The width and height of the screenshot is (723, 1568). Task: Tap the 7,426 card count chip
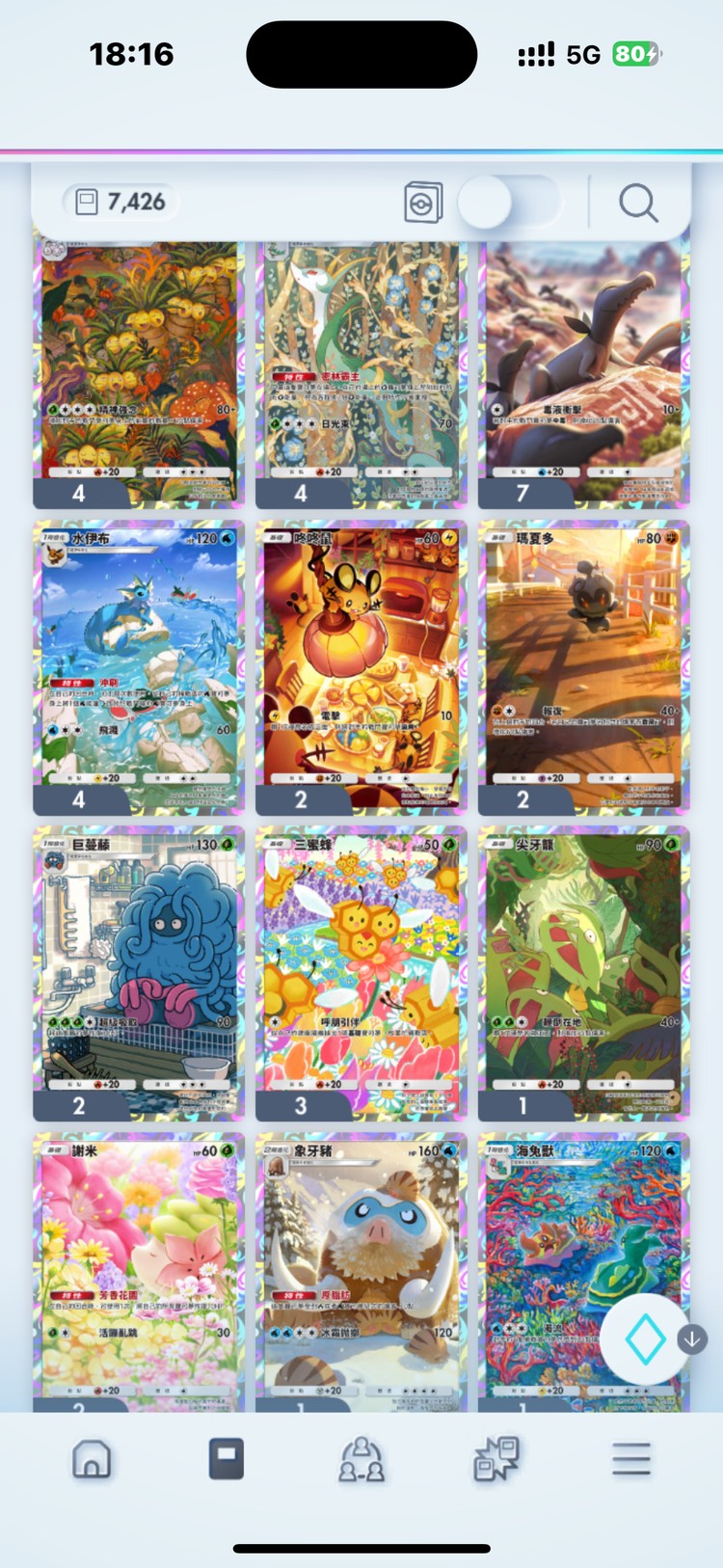121,202
